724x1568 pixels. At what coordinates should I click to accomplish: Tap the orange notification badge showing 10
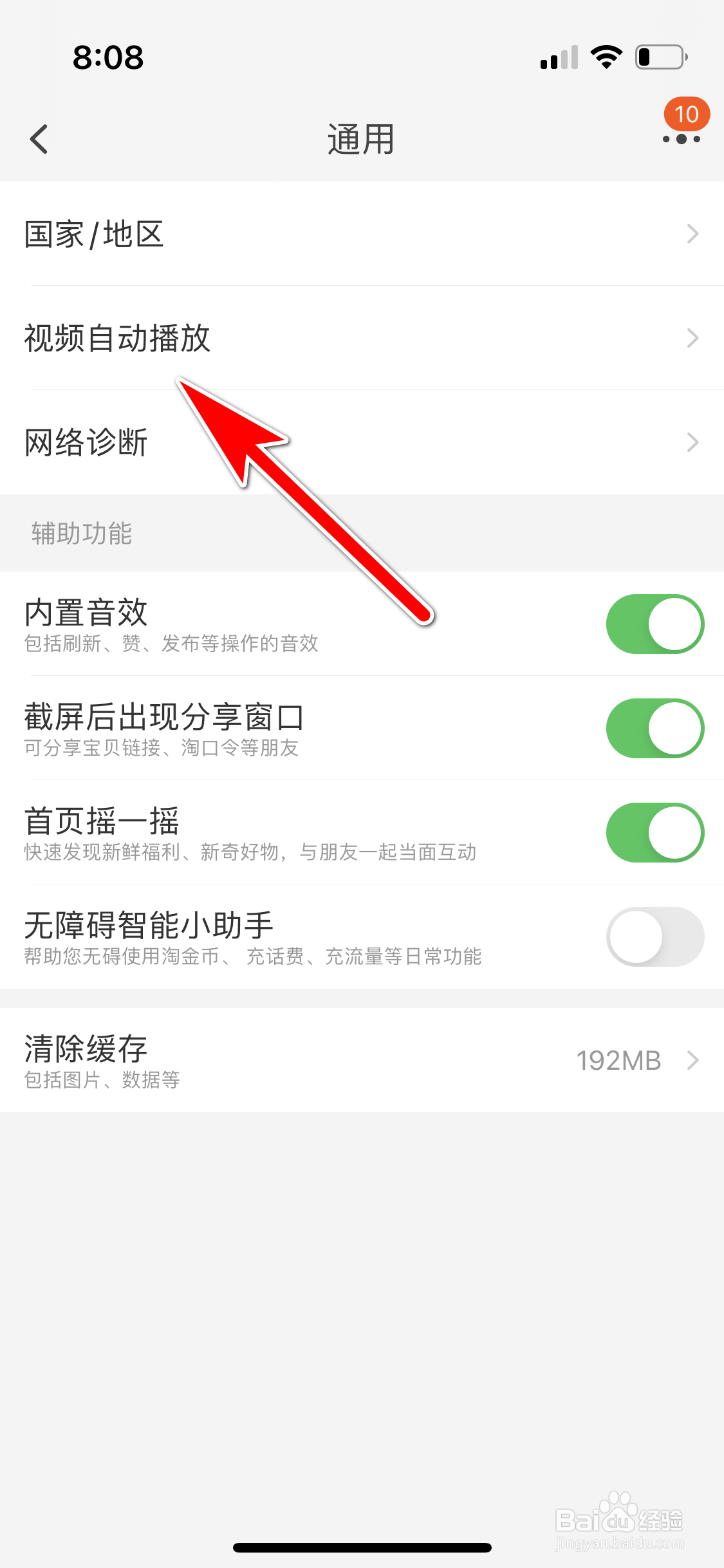click(687, 115)
